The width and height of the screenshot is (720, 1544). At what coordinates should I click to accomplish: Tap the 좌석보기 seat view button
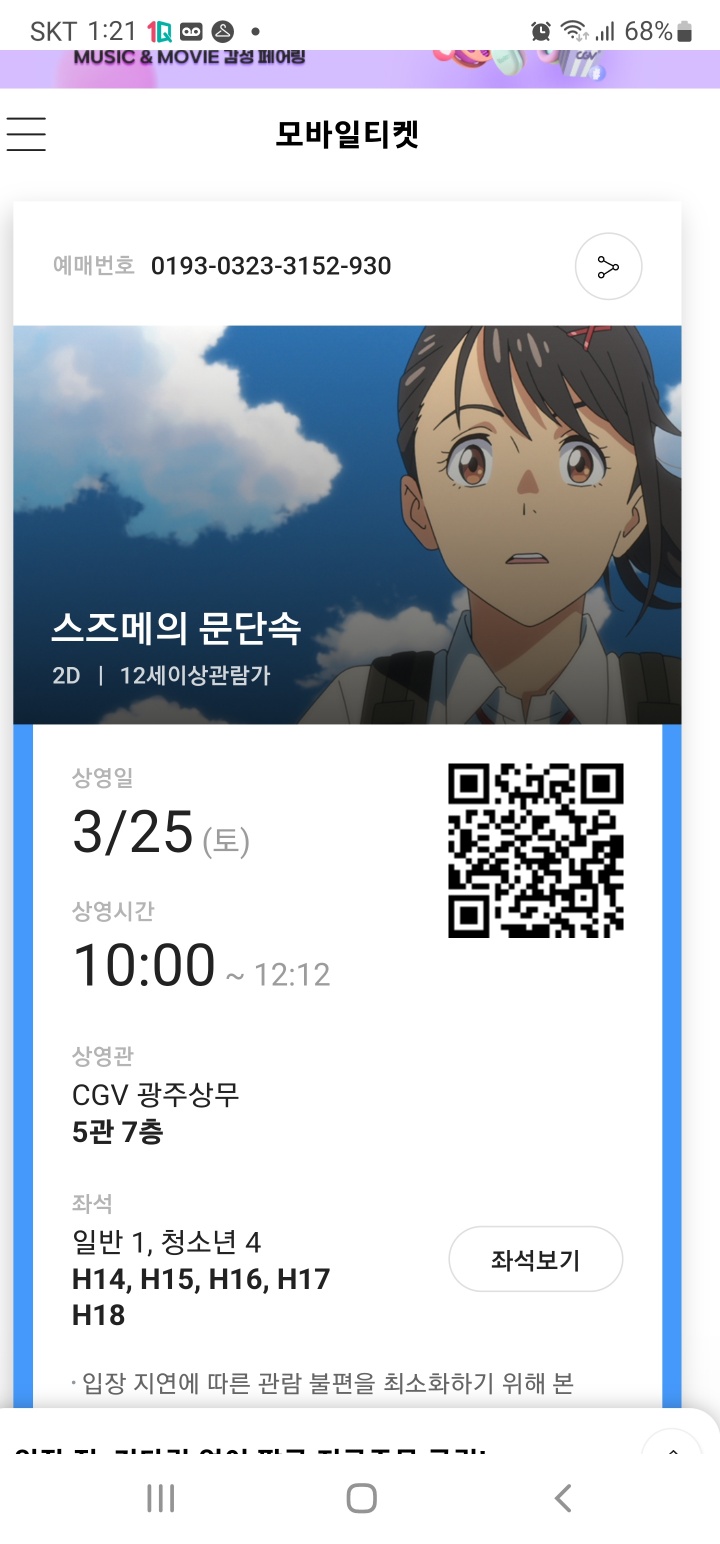pos(535,1260)
